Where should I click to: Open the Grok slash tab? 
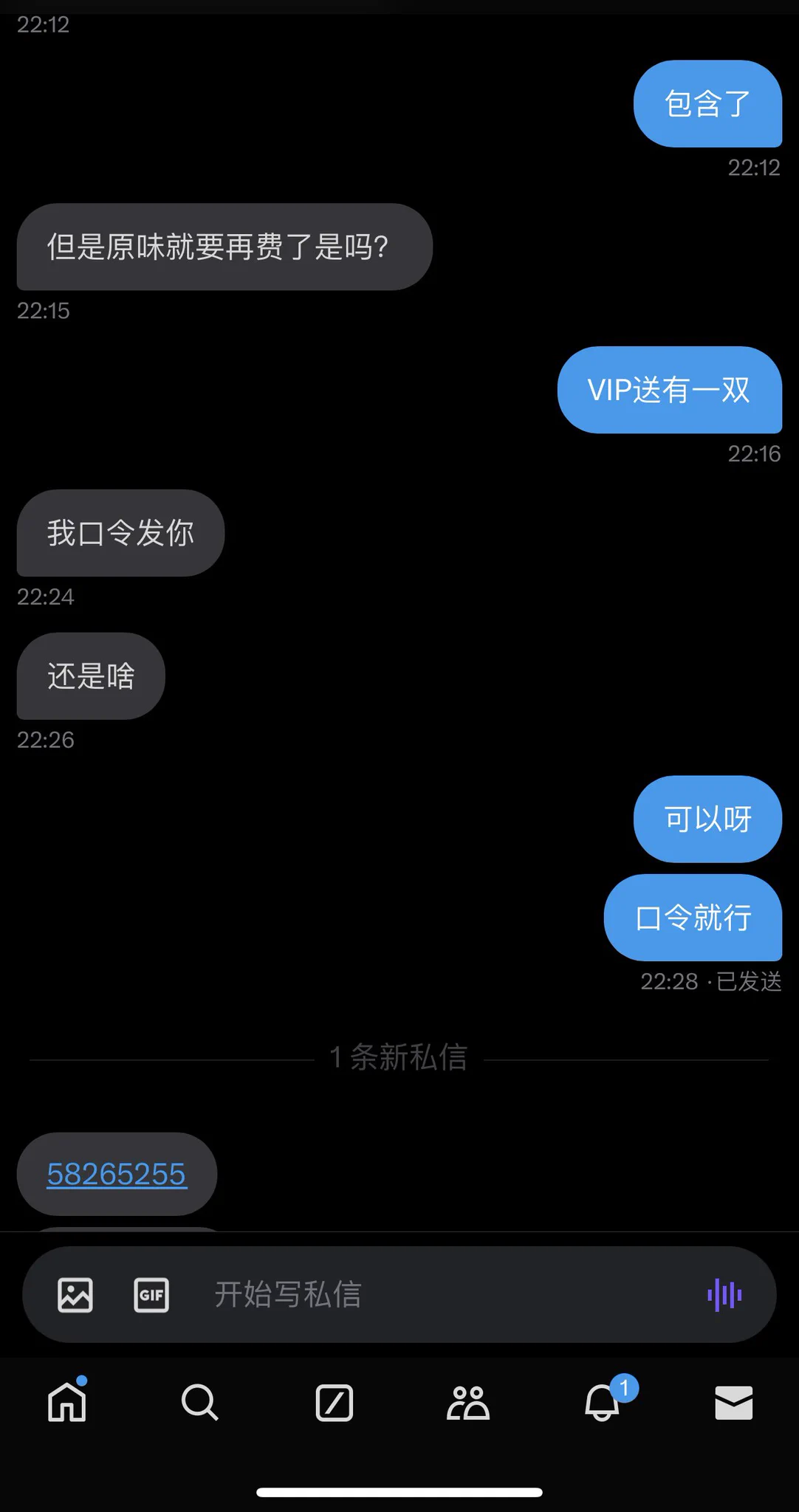coord(334,1402)
